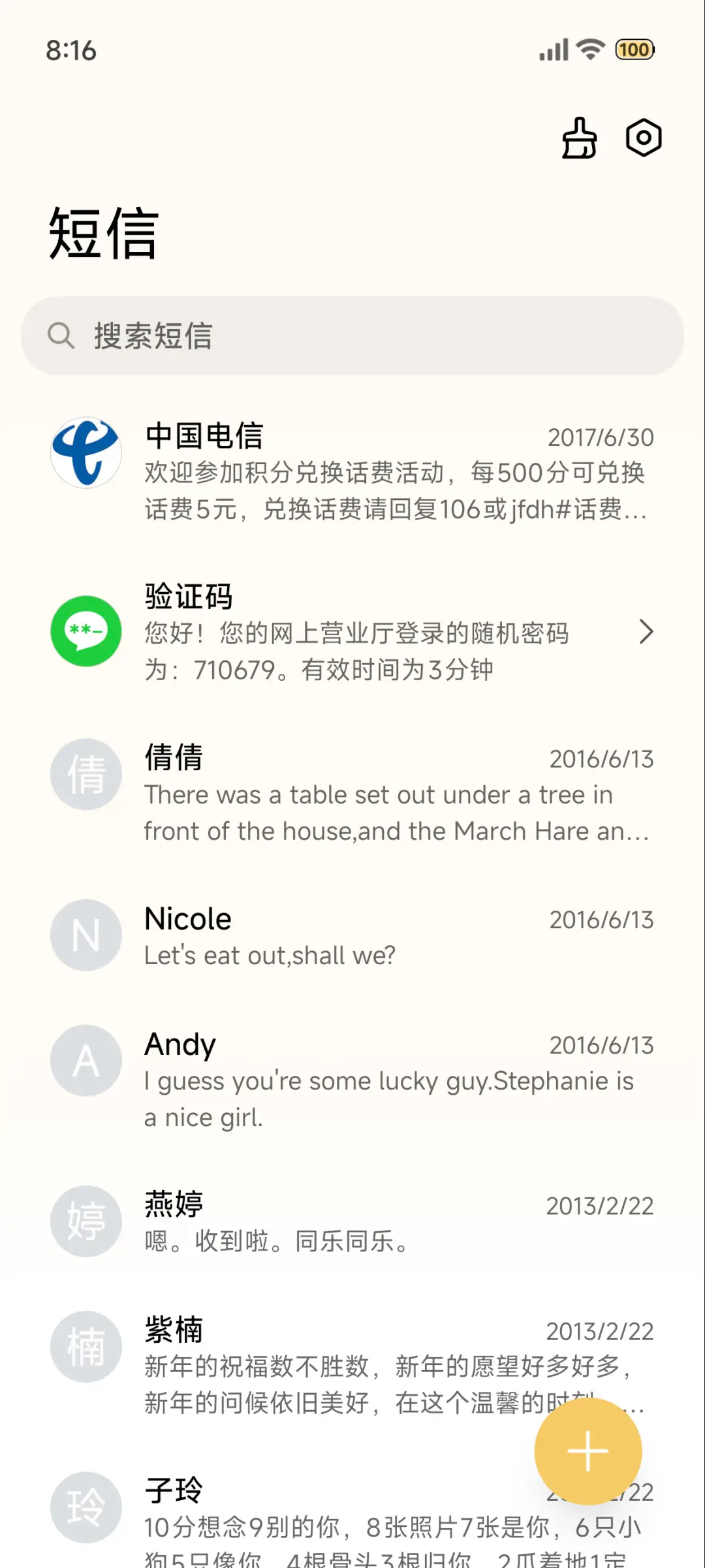Image resolution: width=705 pixels, height=1568 pixels.
Task: Tap the green 验证码 verification code icon
Action: [86, 631]
